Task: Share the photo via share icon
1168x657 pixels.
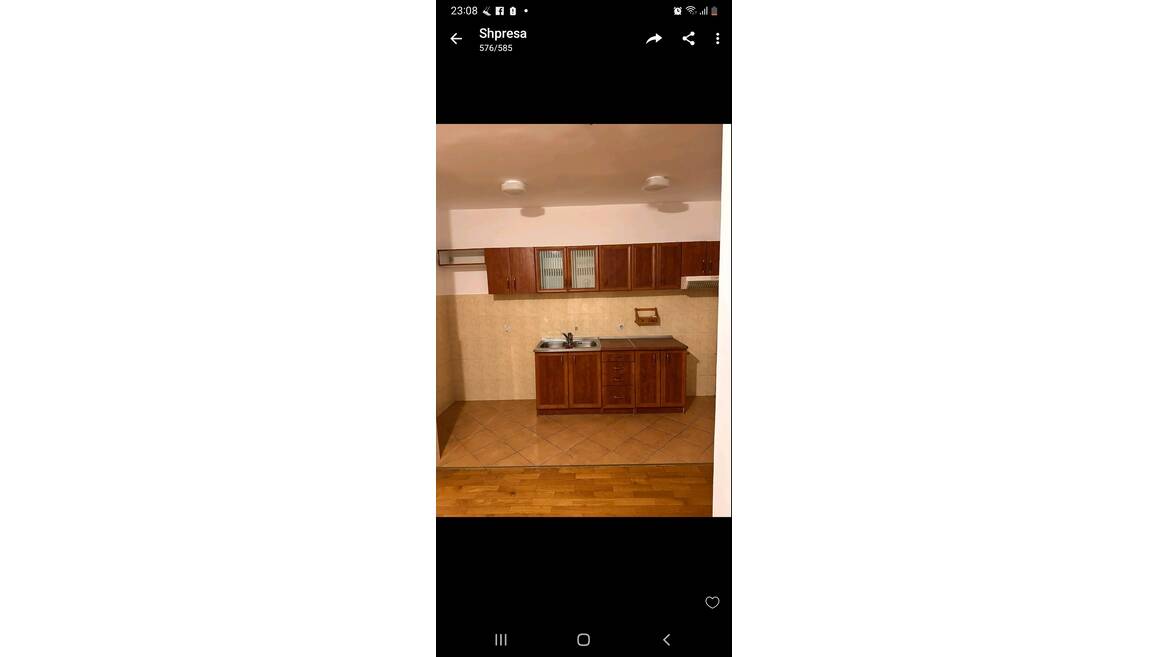Action: [x=688, y=39]
